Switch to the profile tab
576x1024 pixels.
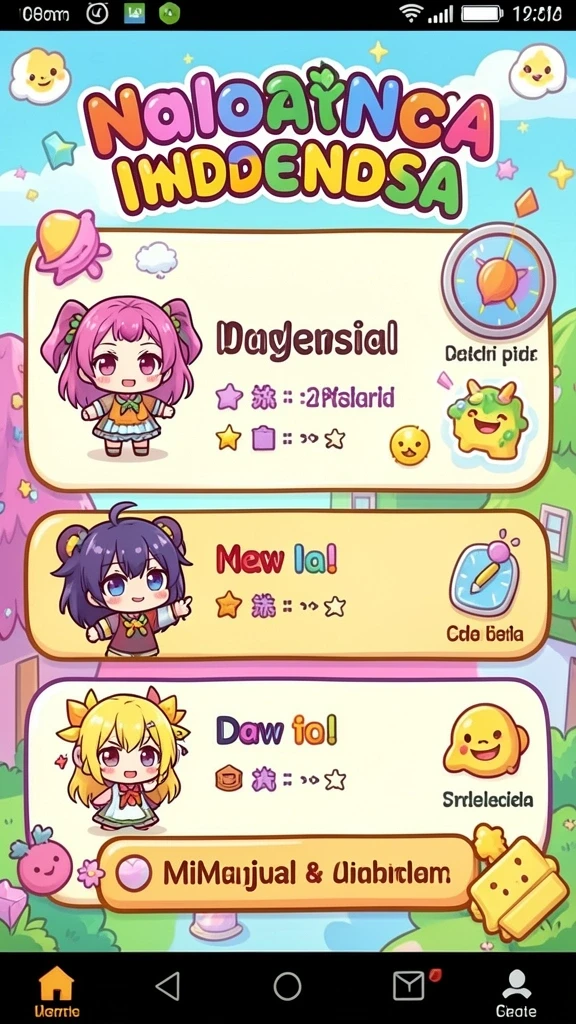pos(516,991)
